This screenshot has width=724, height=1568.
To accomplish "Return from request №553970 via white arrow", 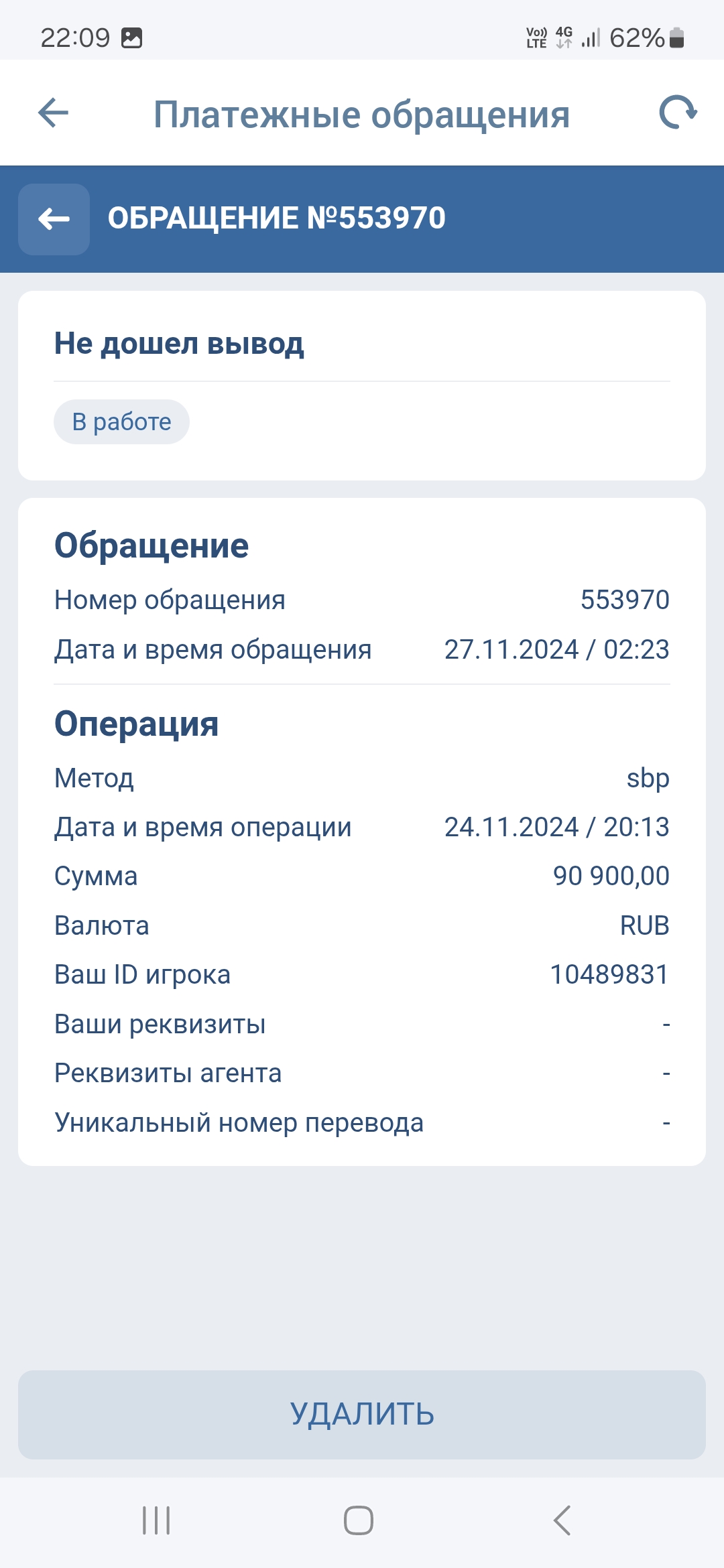I will pyautogui.click(x=54, y=218).
